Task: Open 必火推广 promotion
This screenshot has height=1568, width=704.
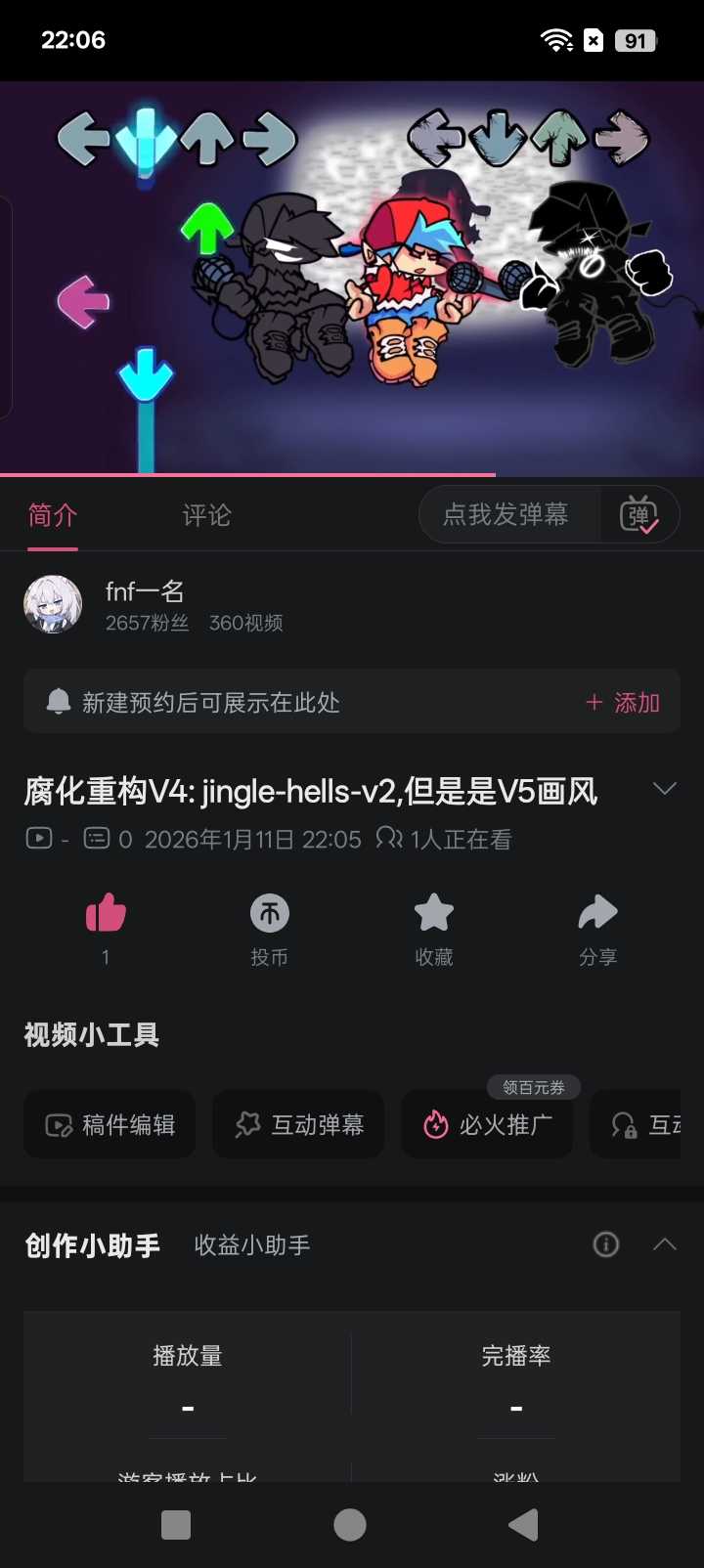Action: 487,1125
